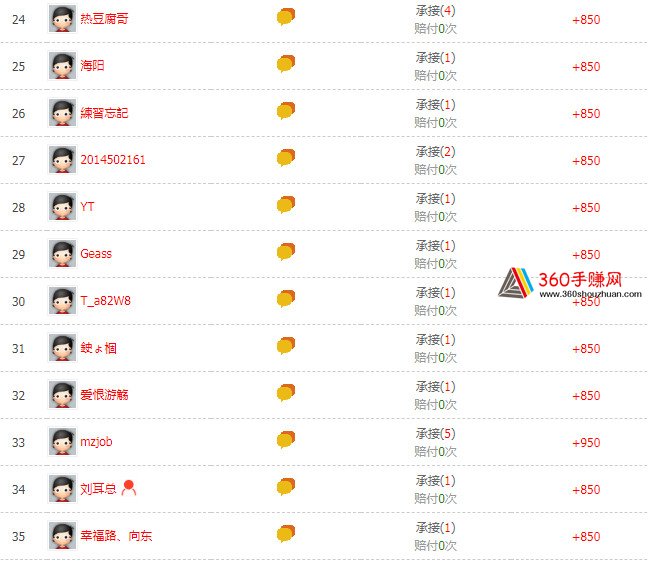Tap chat icon beside mzjob

(x=286, y=440)
